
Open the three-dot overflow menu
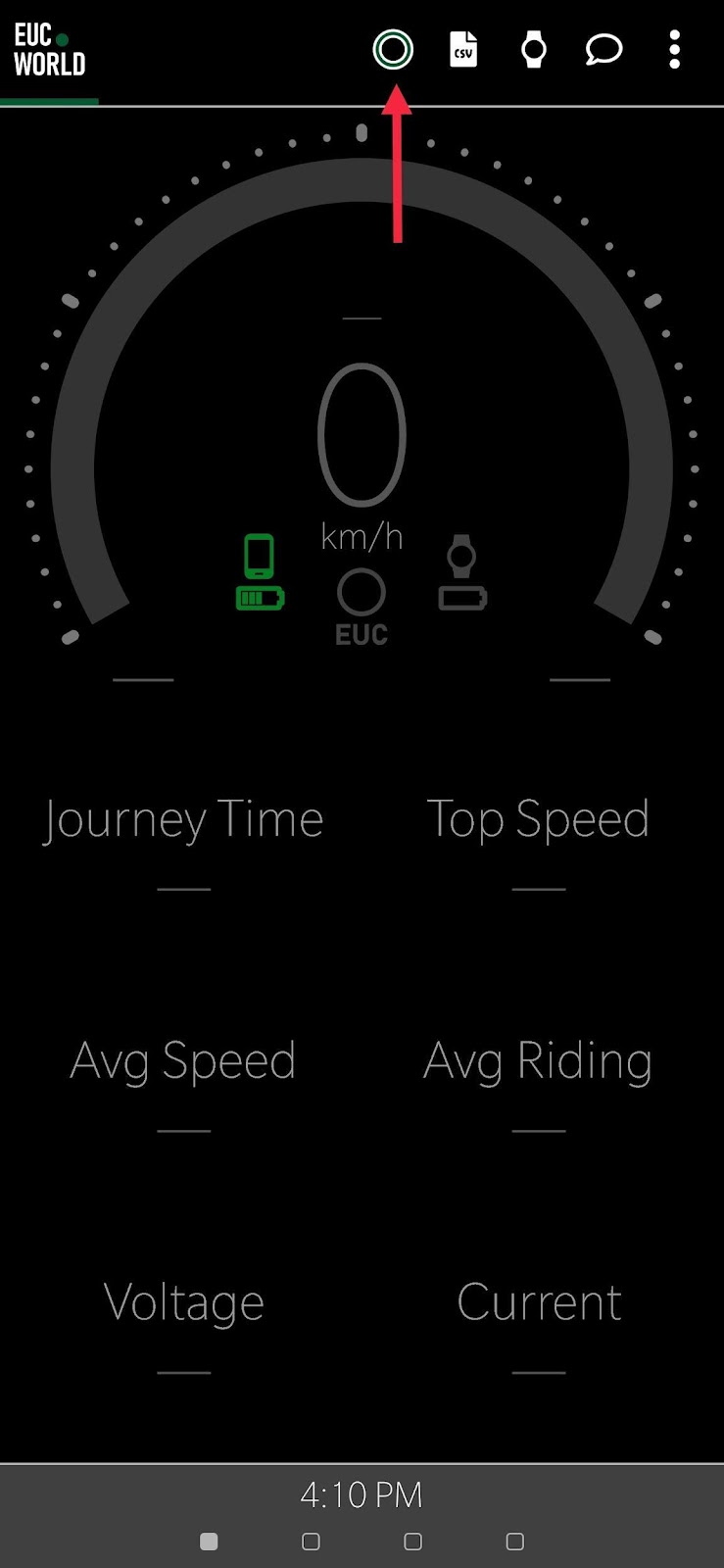pyautogui.click(x=674, y=50)
